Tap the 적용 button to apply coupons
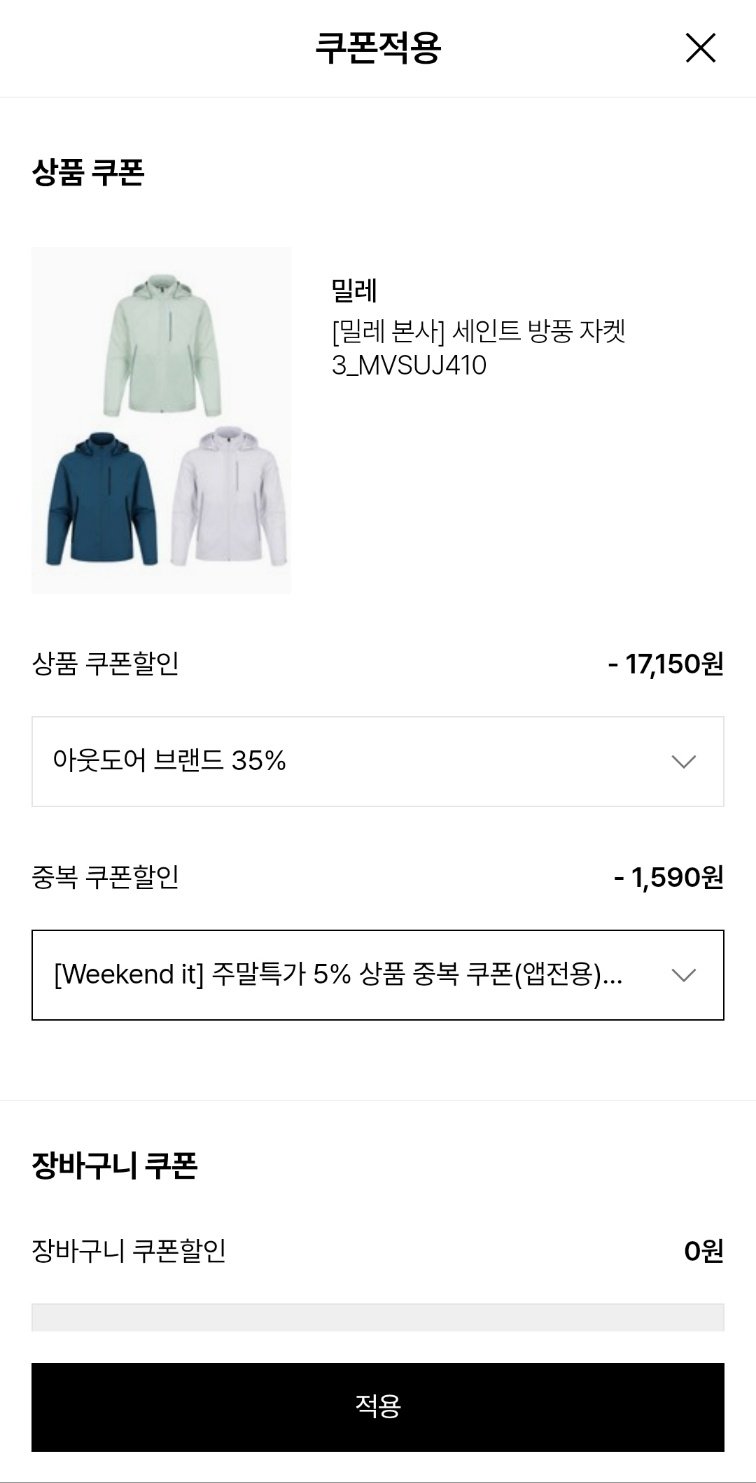The width and height of the screenshot is (756, 1483). (377, 1406)
